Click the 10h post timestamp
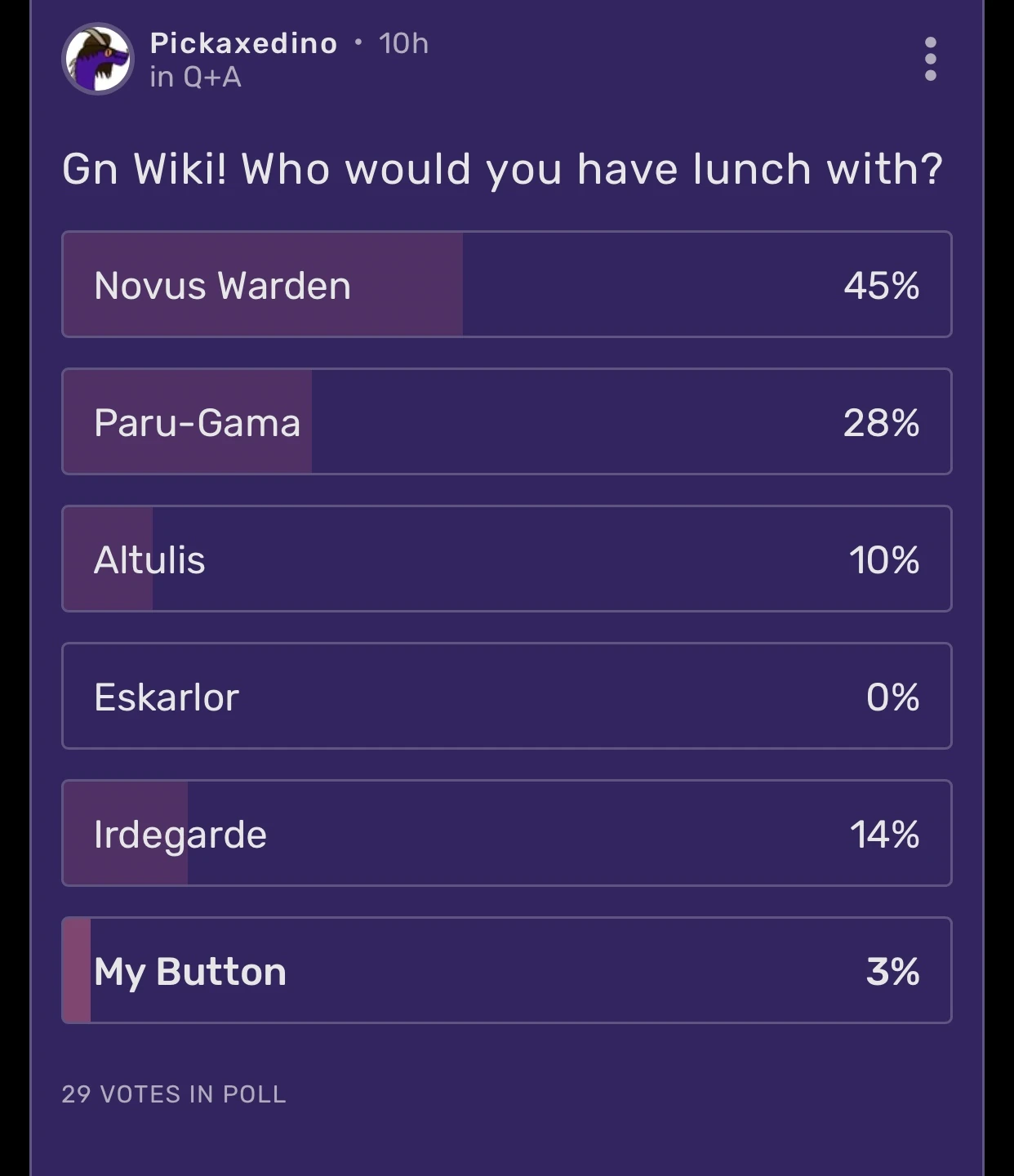The image size is (1014, 1176). point(402,43)
